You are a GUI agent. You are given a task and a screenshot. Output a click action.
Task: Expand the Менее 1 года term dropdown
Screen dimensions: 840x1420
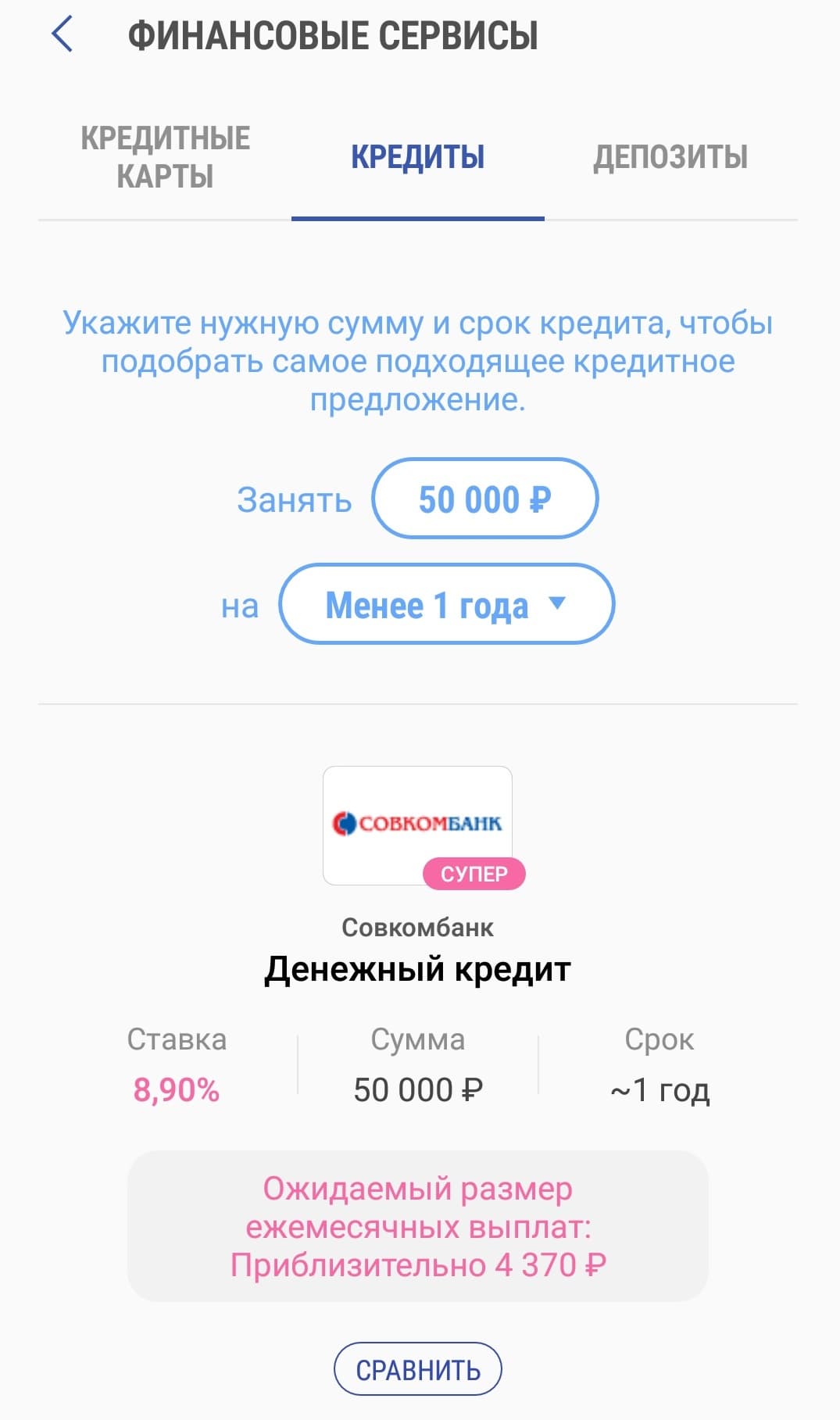coord(446,604)
